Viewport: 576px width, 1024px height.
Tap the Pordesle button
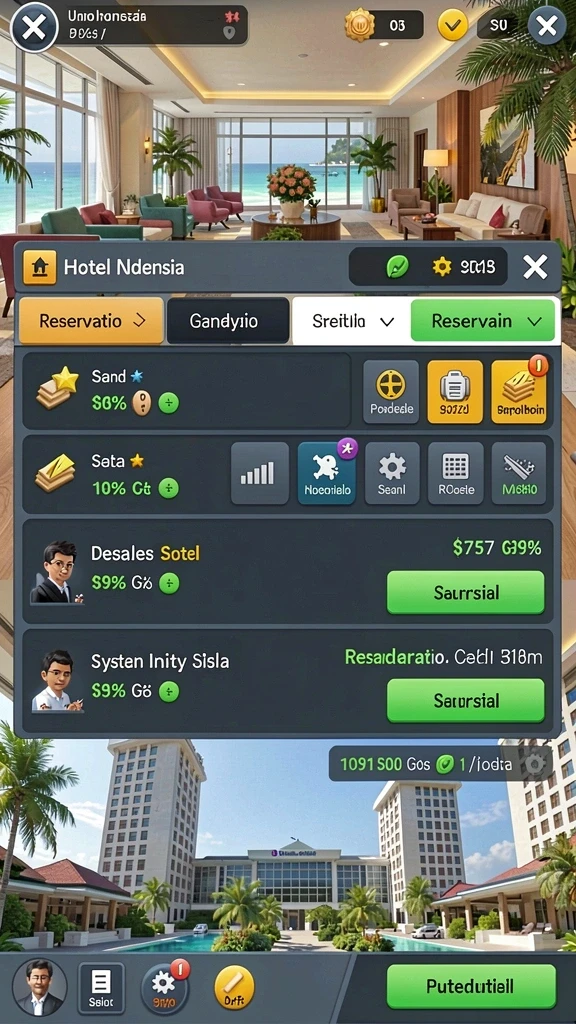(x=391, y=392)
